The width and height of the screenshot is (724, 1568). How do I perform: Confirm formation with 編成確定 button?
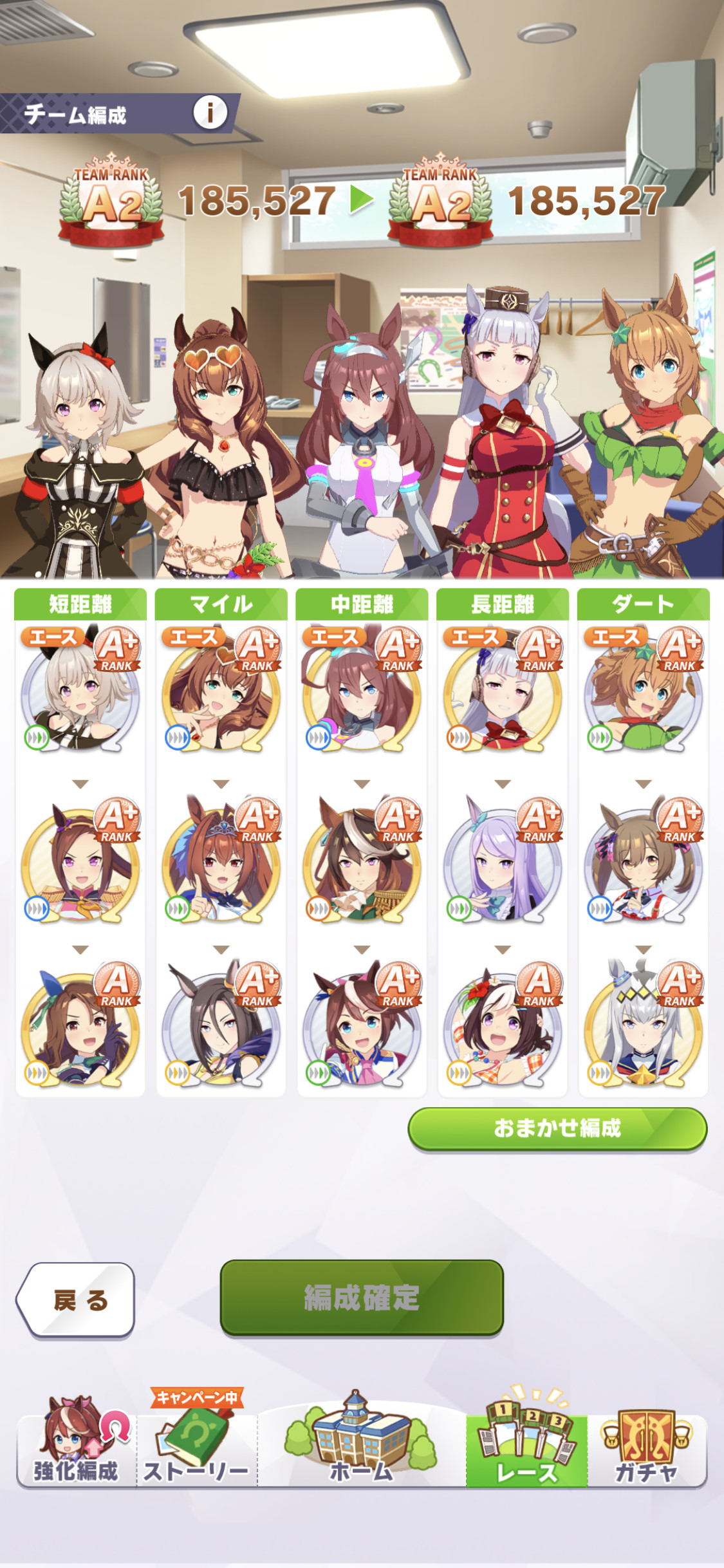pos(362,1297)
